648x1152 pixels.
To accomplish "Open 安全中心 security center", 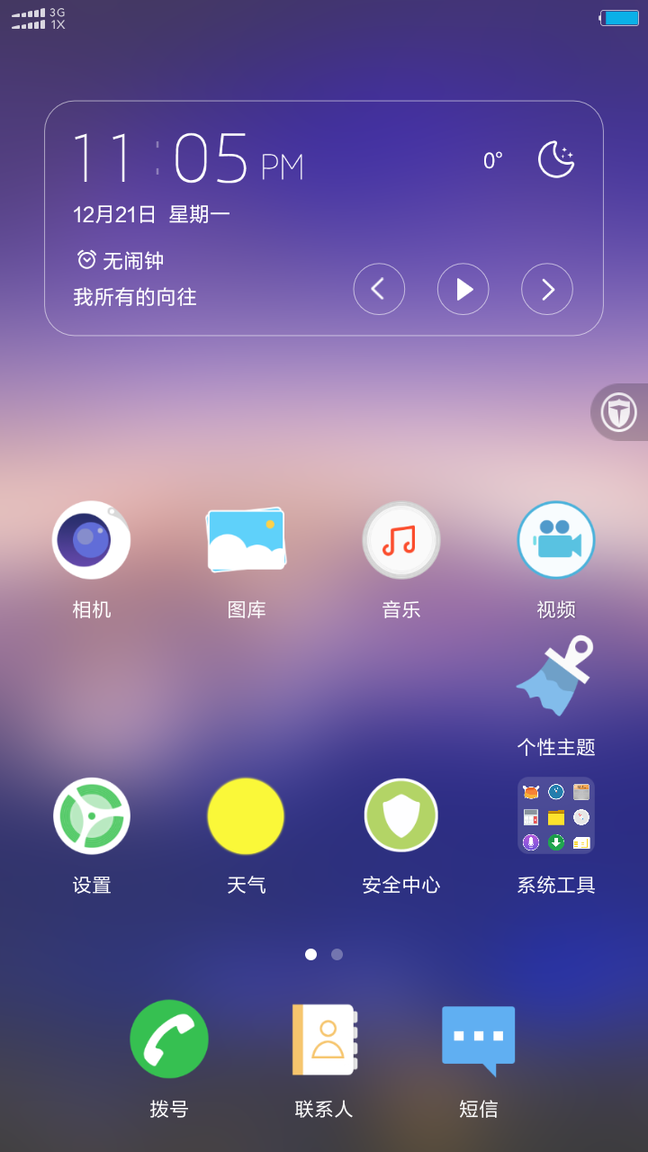I will pyautogui.click(x=401, y=816).
